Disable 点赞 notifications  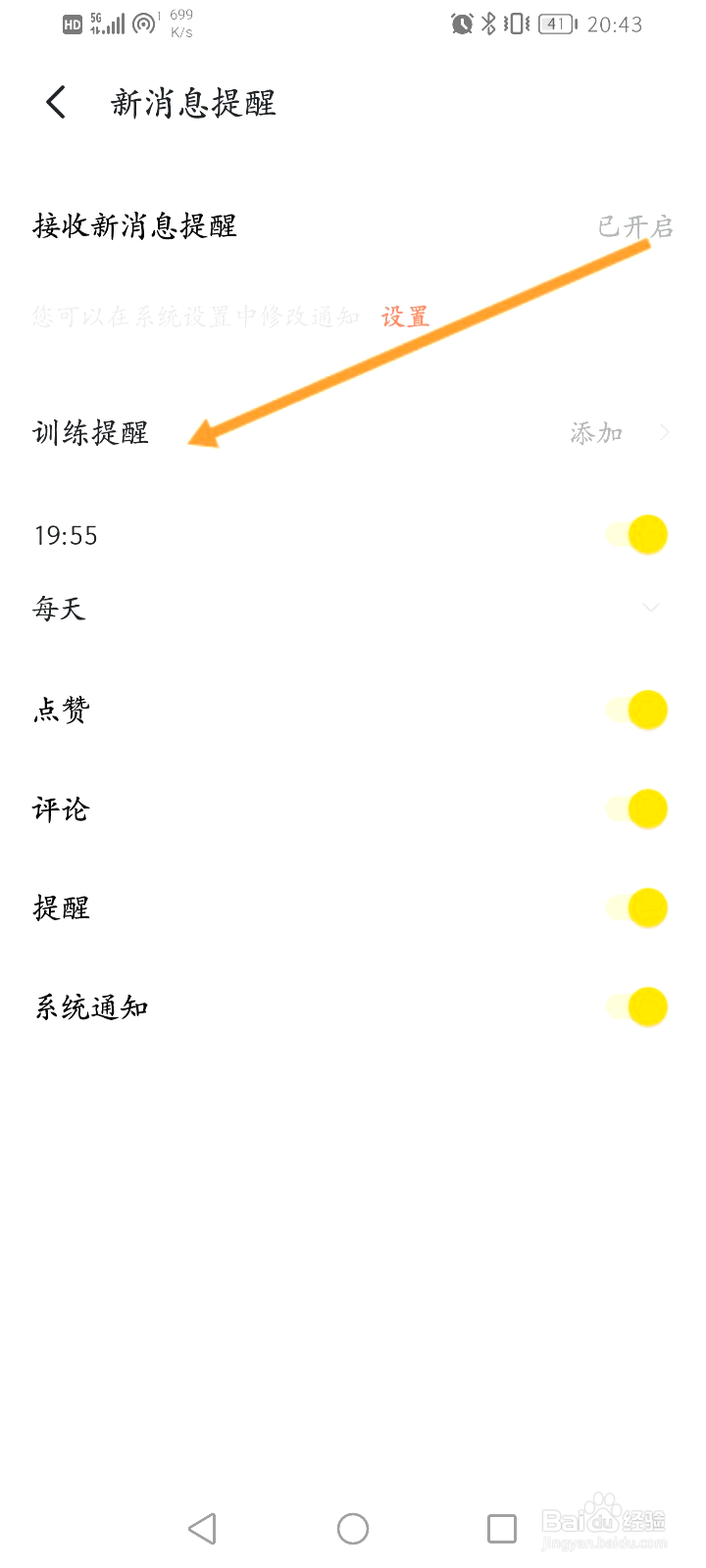pos(637,710)
